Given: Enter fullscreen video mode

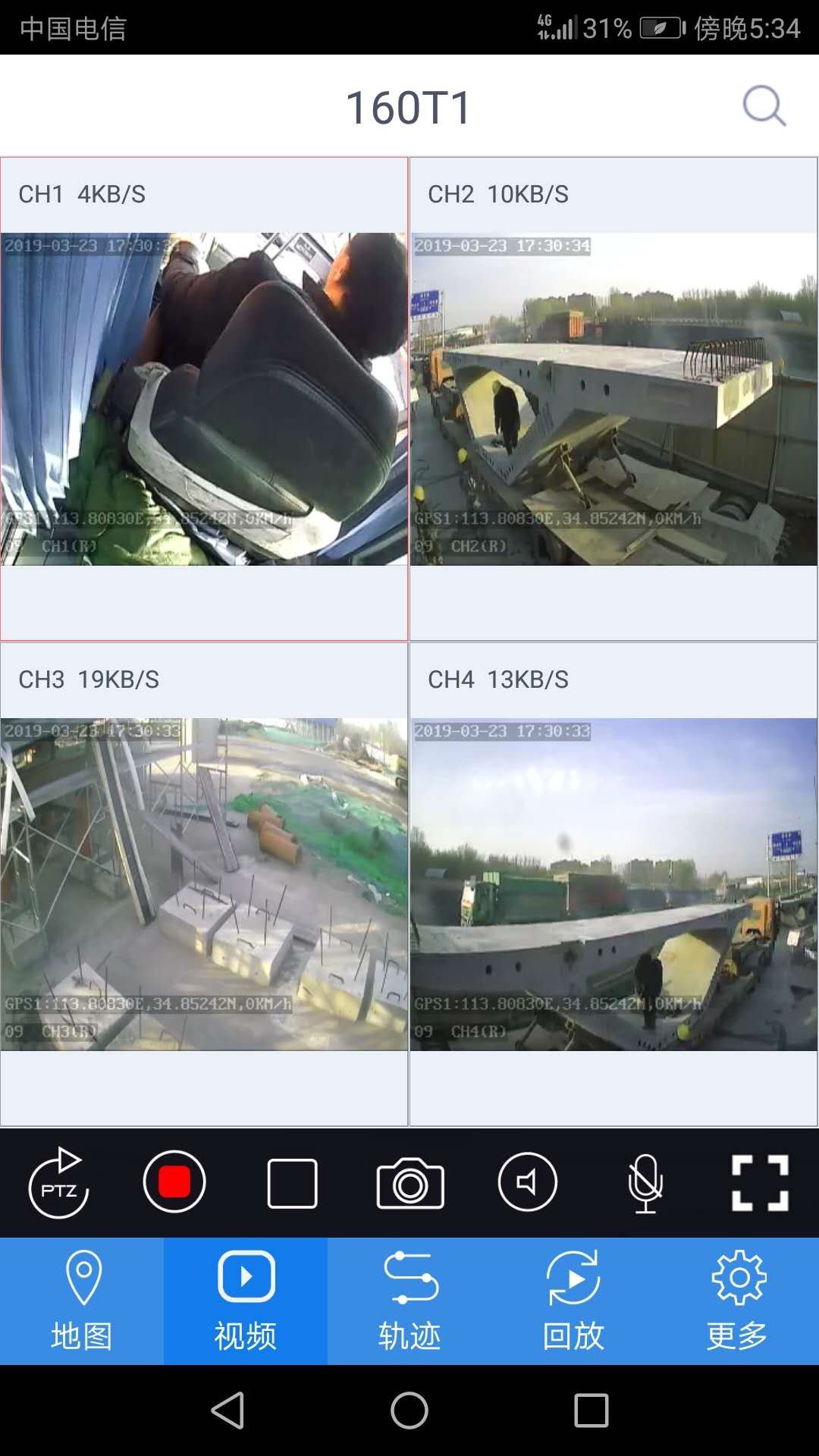Looking at the screenshot, I should pos(761,1183).
